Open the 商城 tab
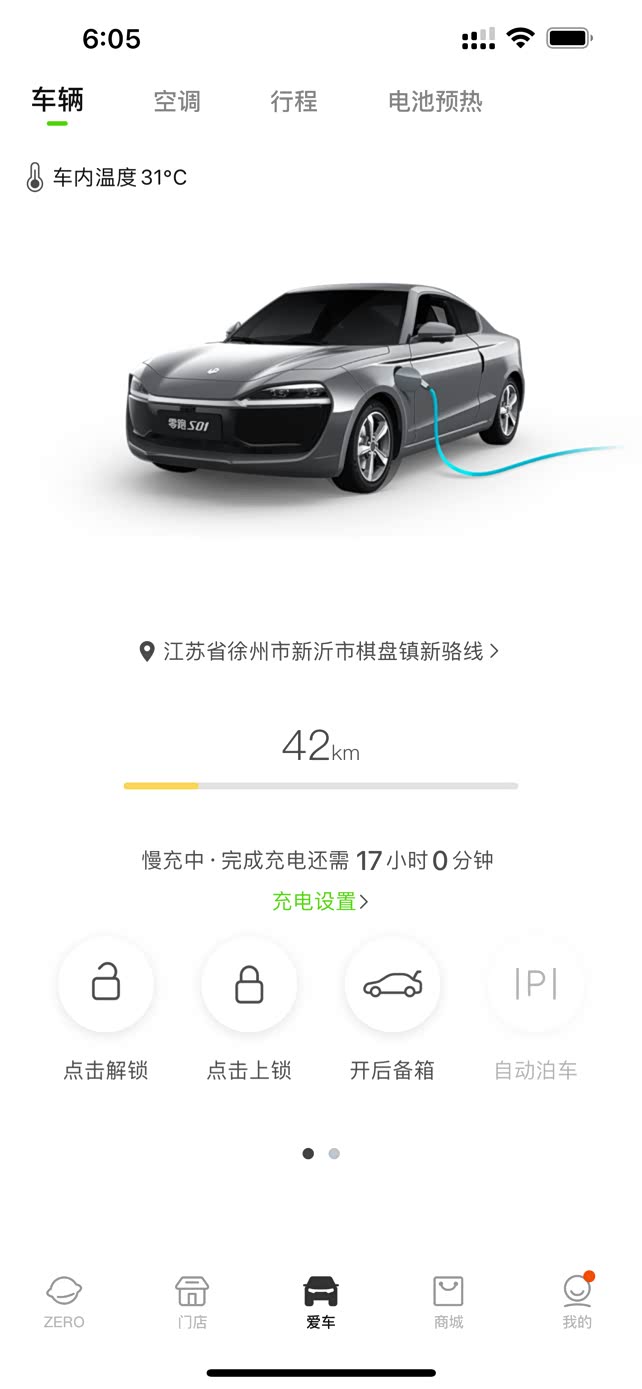Screen dimensions: 642x1389 (448, 1302)
